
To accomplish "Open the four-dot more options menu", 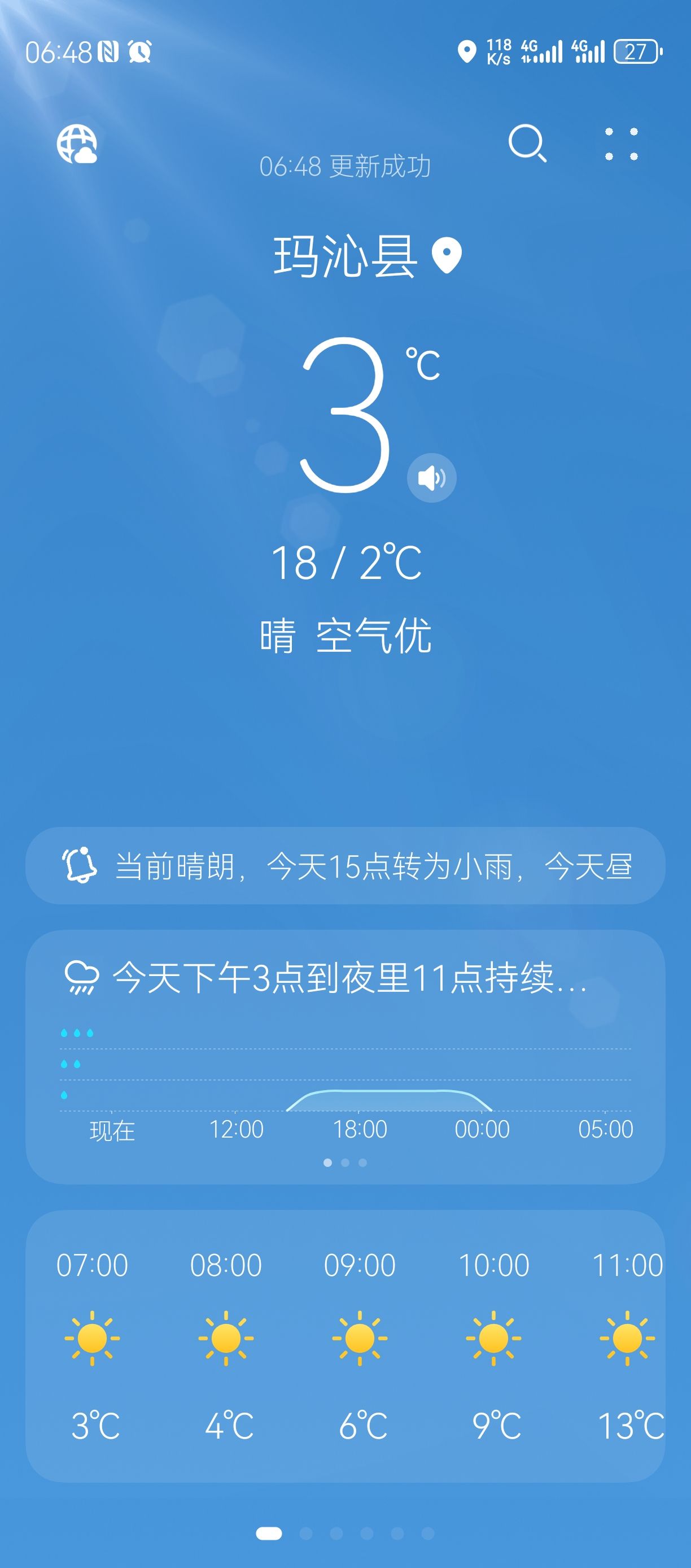I will click(x=621, y=144).
